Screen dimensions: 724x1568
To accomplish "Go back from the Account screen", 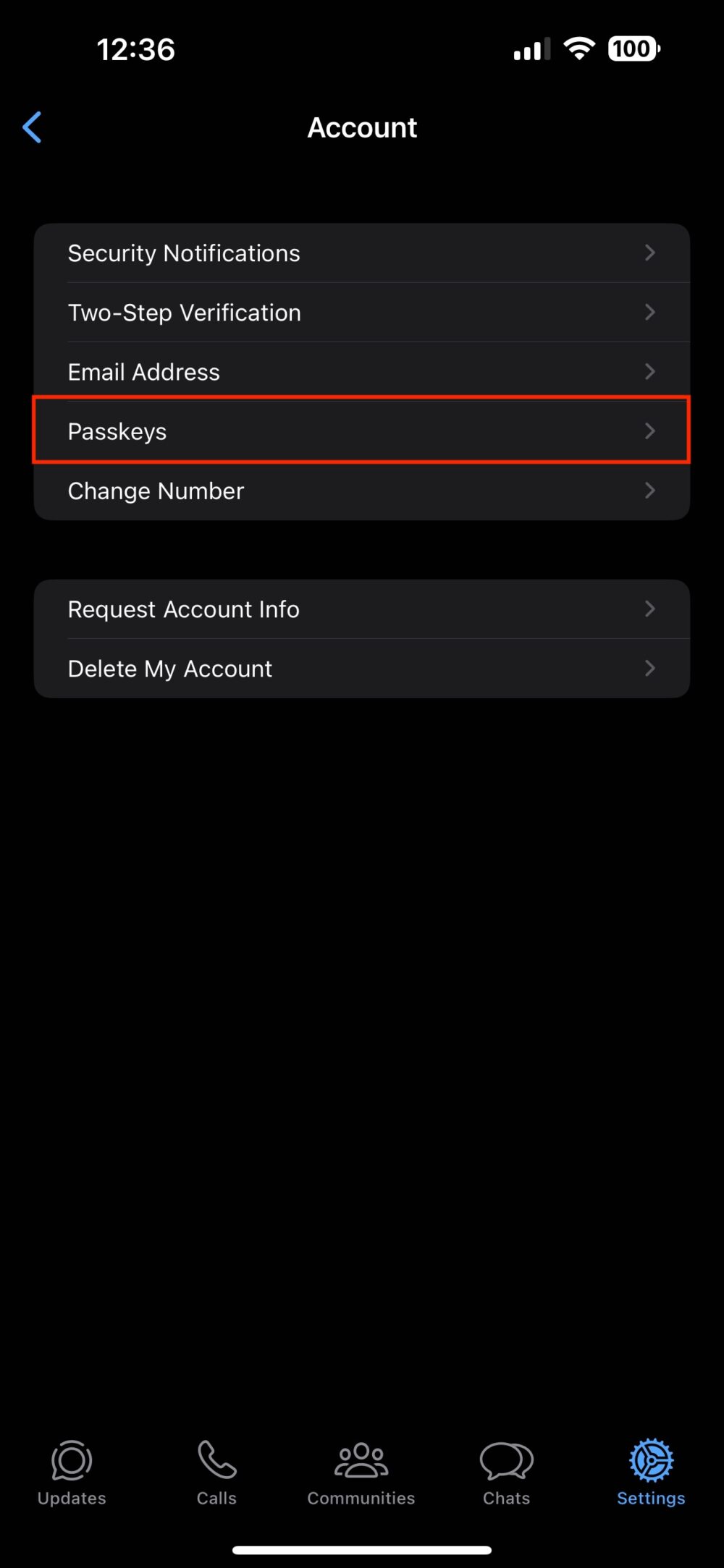I will [x=33, y=128].
